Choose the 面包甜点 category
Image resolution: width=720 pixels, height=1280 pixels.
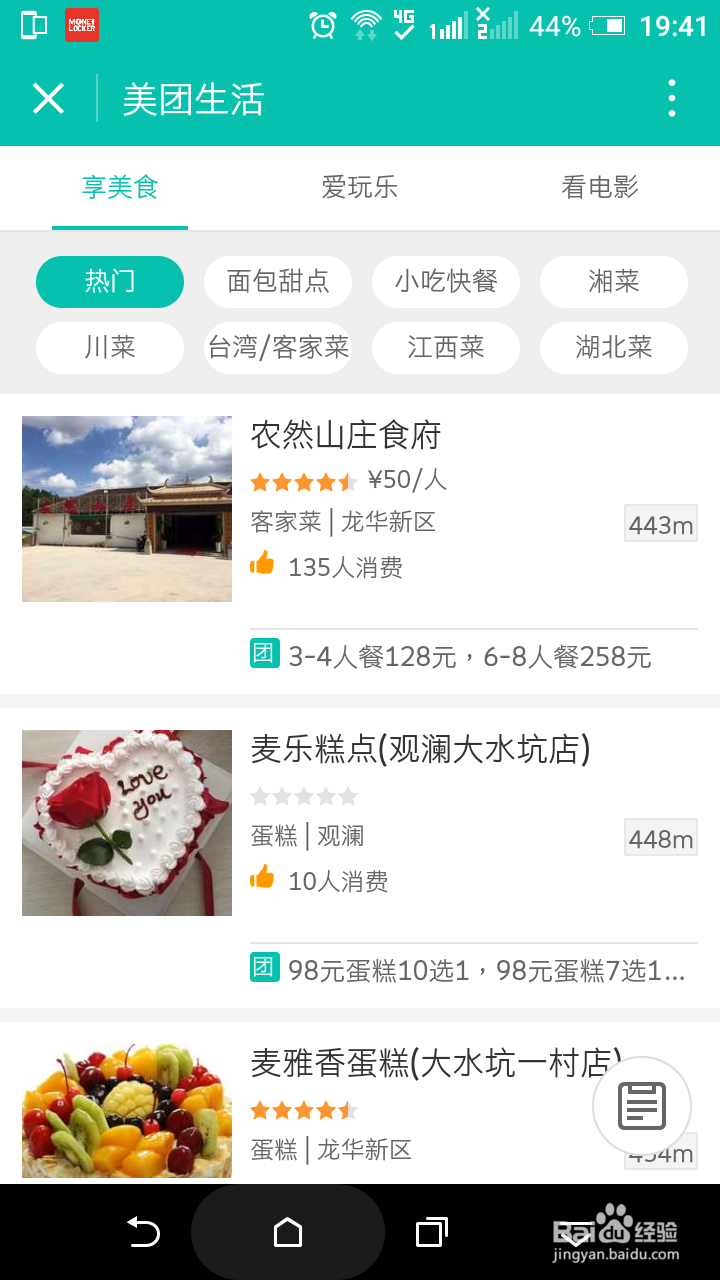[278, 282]
